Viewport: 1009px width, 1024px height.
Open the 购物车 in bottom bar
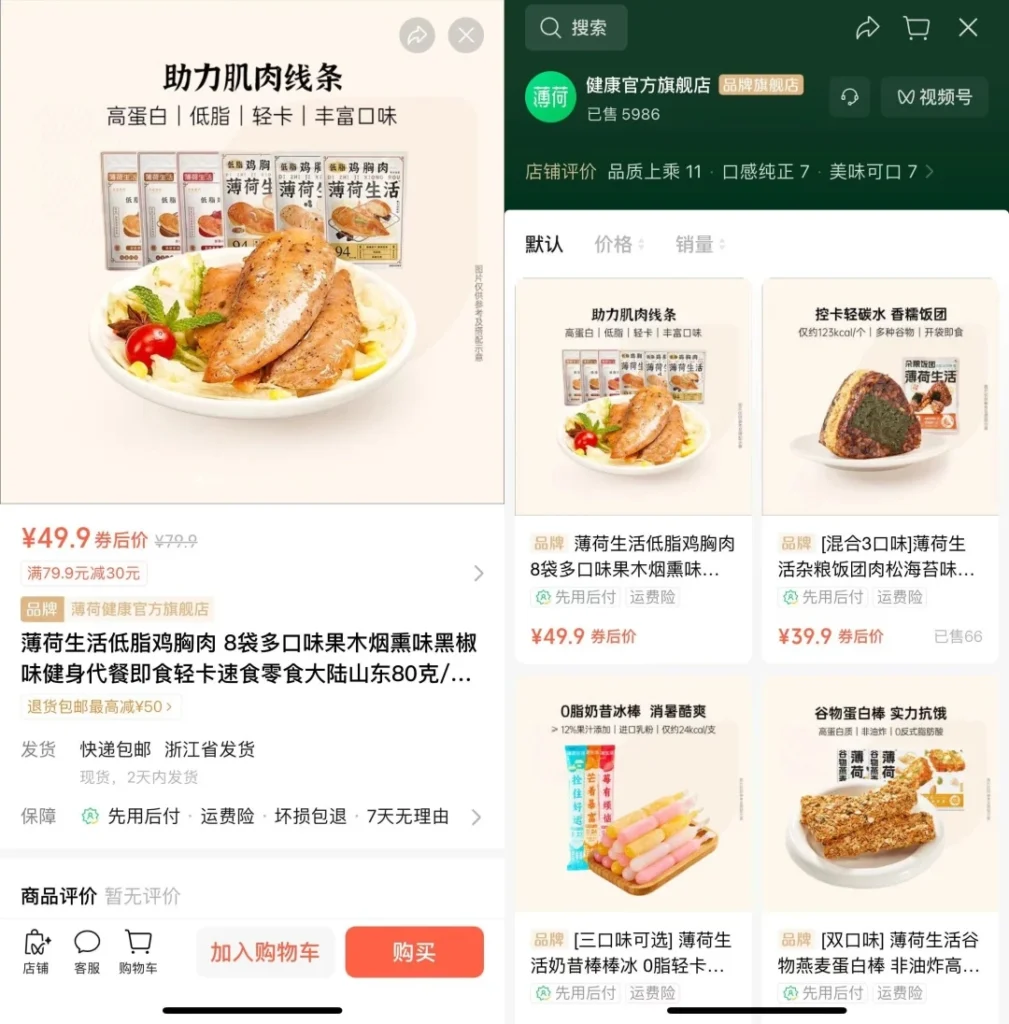coord(138,951)
